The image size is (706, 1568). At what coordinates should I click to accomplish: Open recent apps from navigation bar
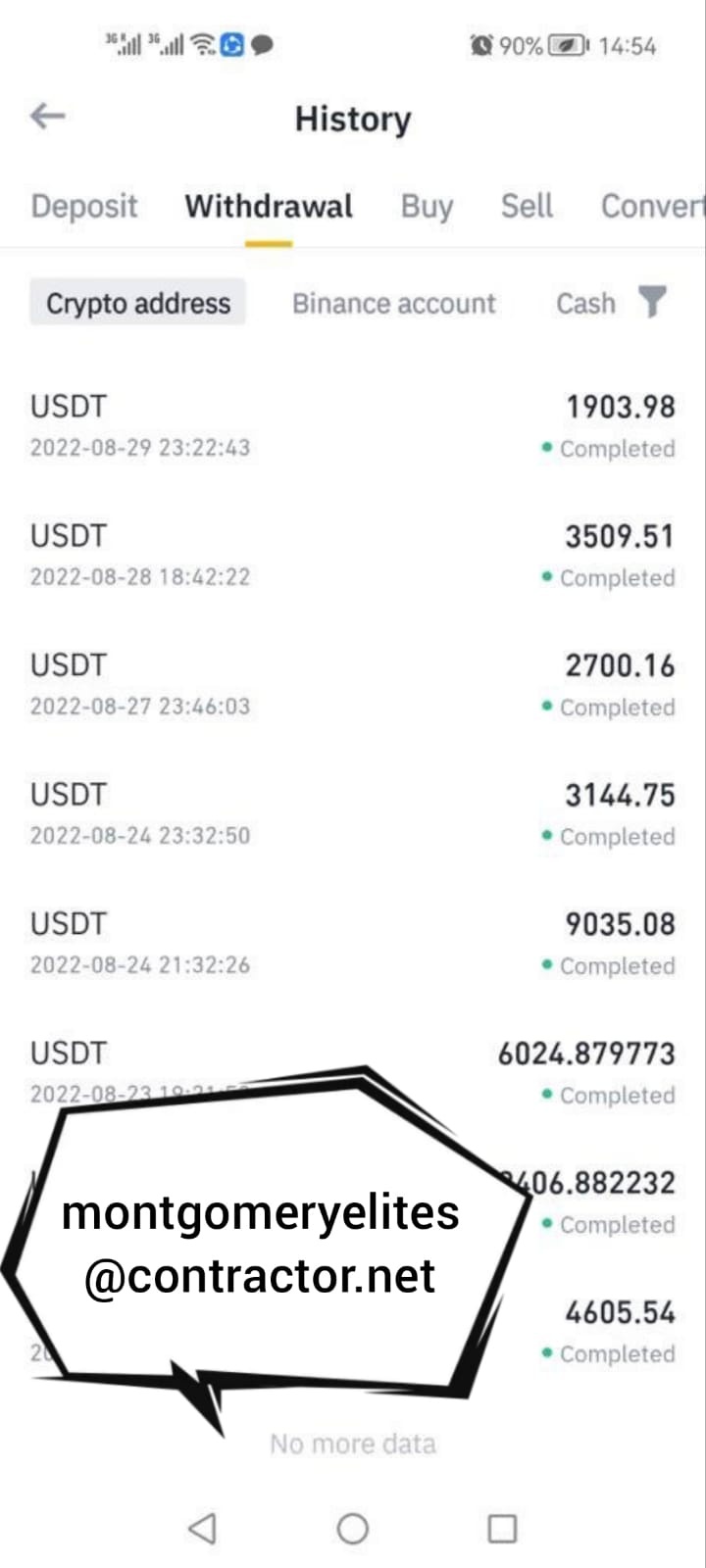(x=502, y=1528)
